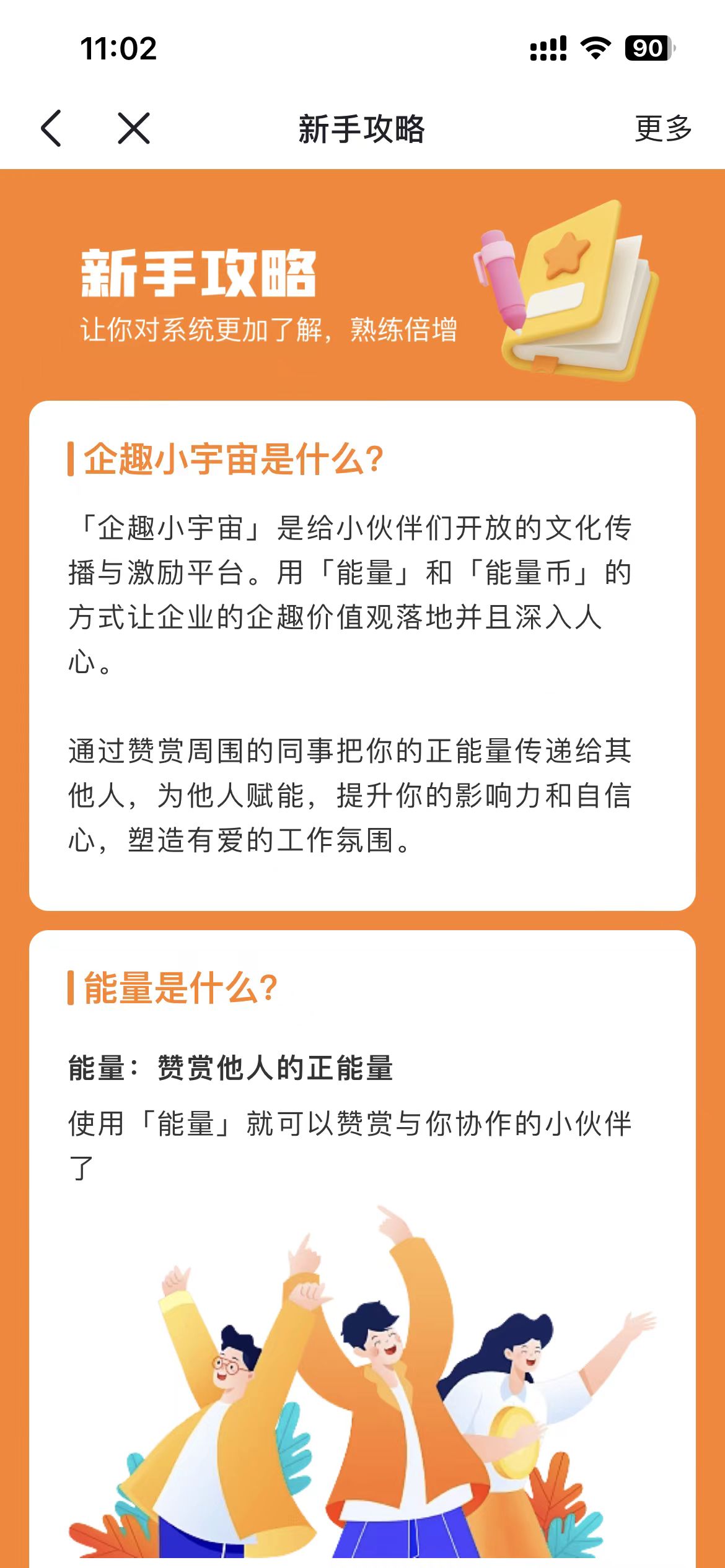Open the 更多 menu
The image size is (725, 1568).
point(662,128)
